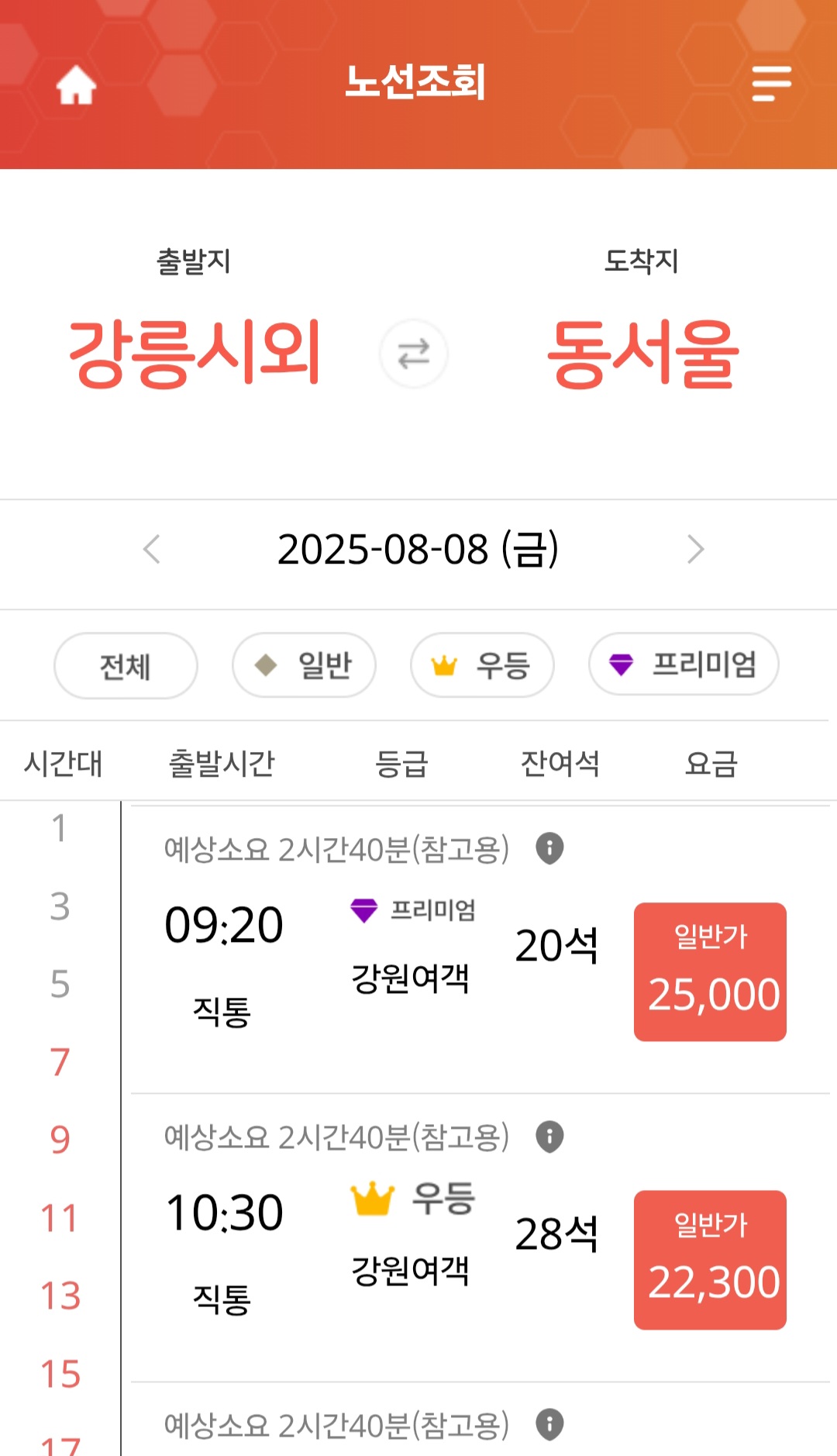Enable the 일반 bus grade filter
The width and height of the screenshot is (837, 1456).
pos(303,664)
